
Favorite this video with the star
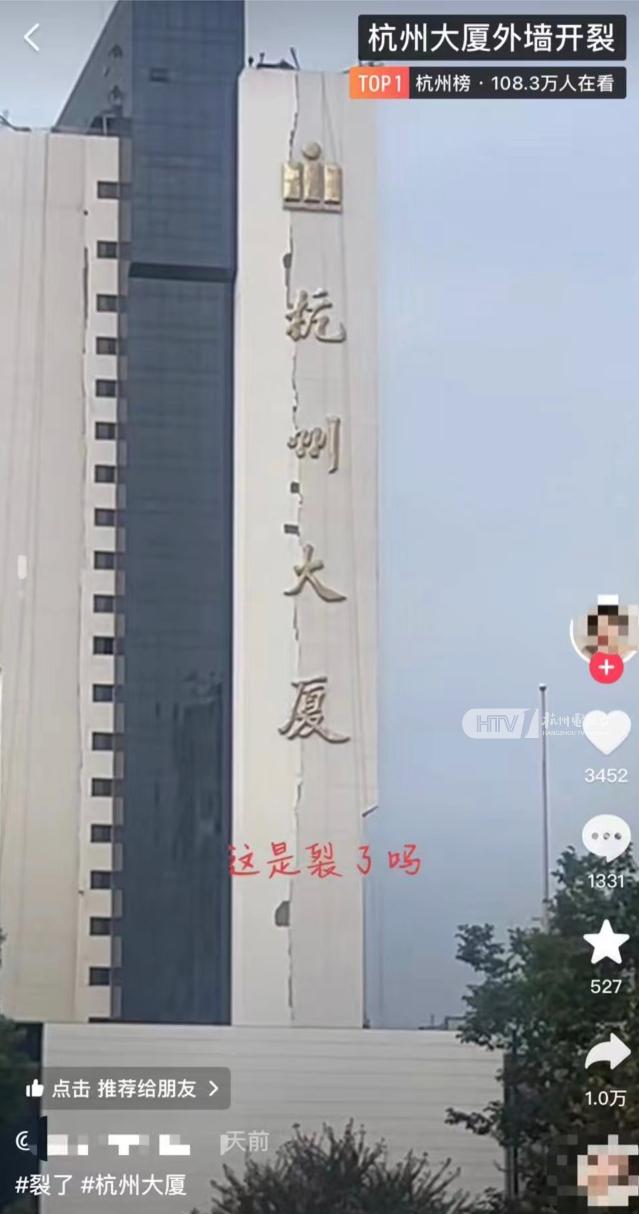tap(606, 943)
